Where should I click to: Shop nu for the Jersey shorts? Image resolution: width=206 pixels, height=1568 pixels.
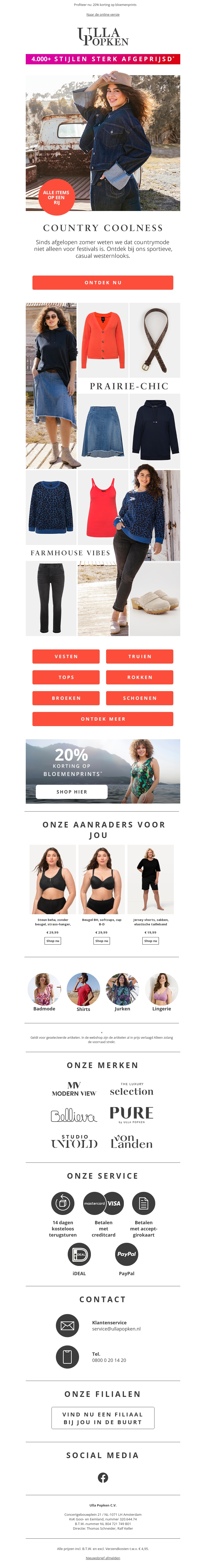(151, 940)
